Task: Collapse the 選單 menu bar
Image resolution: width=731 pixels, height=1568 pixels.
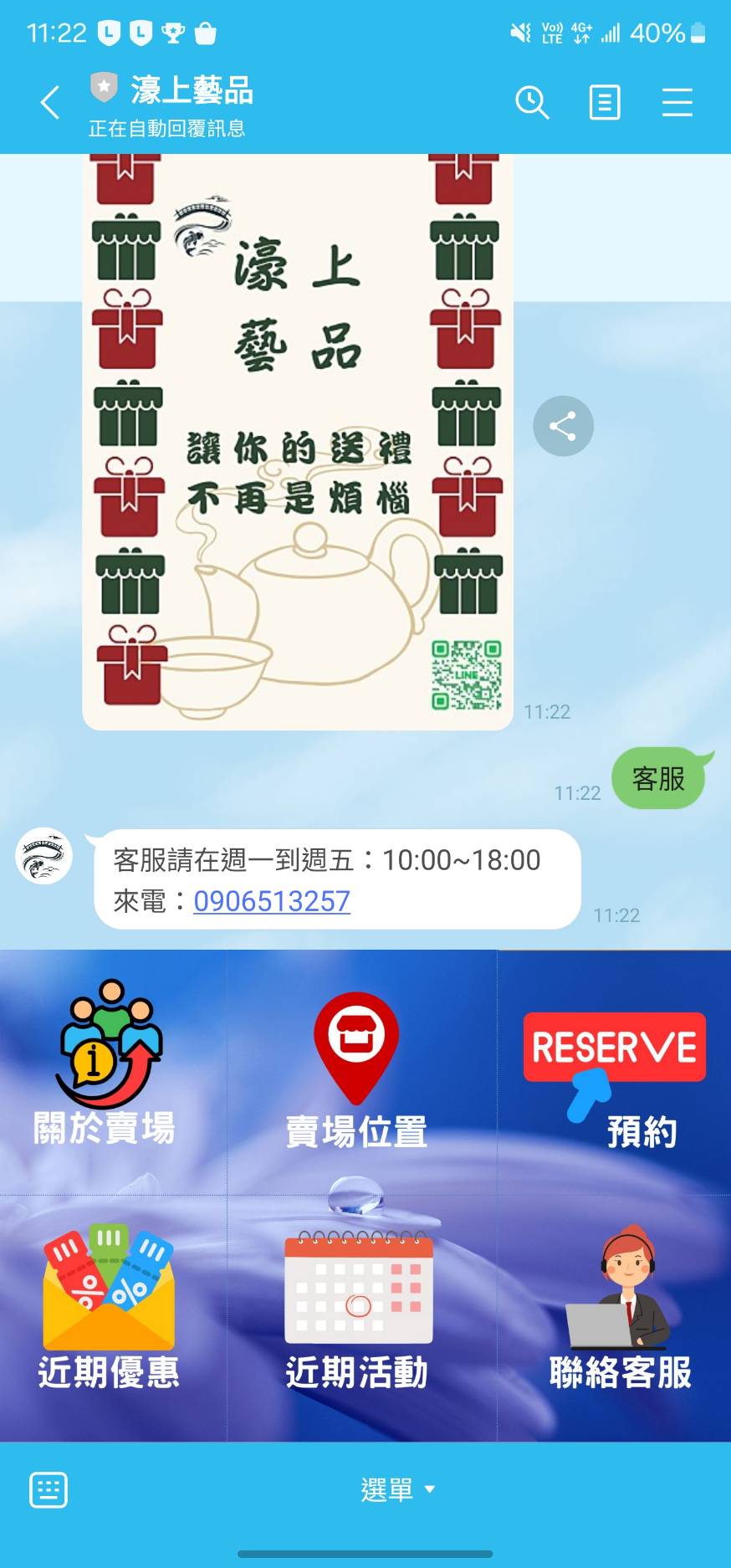Action: [397, 1489]
